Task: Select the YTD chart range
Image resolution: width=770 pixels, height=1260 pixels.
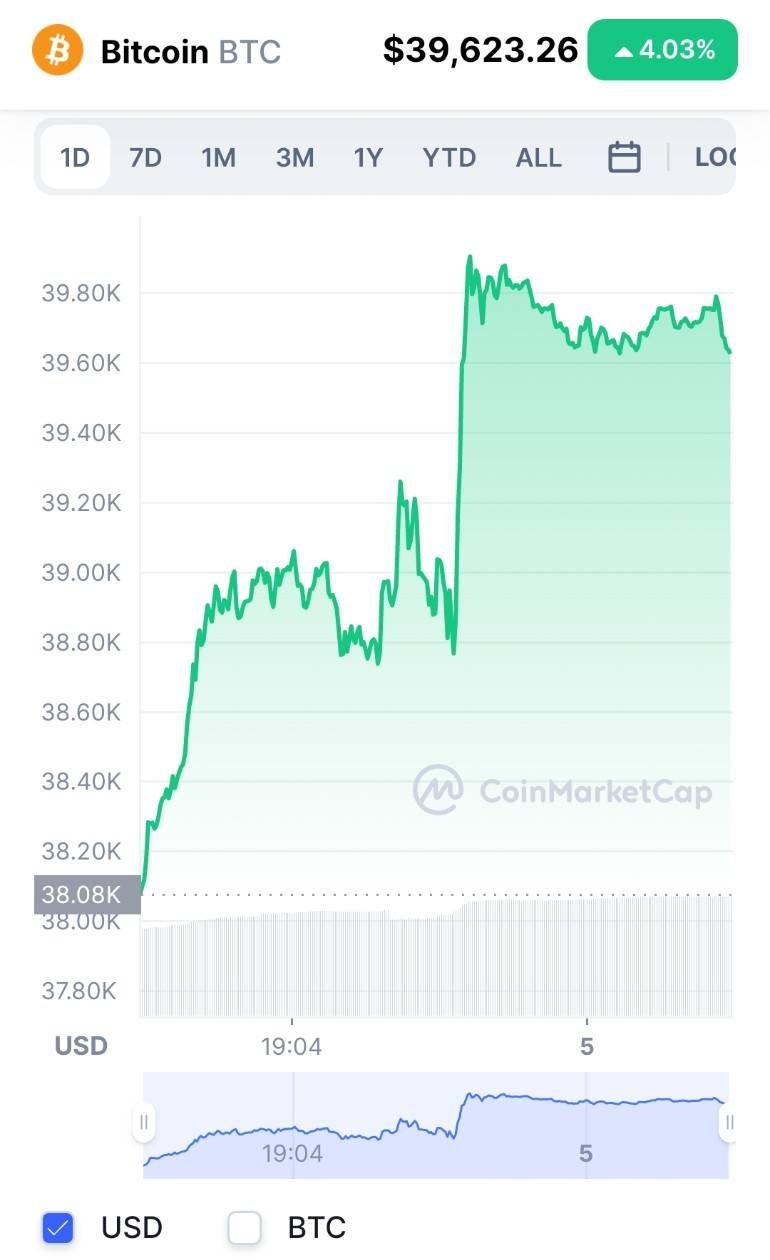Action: 449,158
